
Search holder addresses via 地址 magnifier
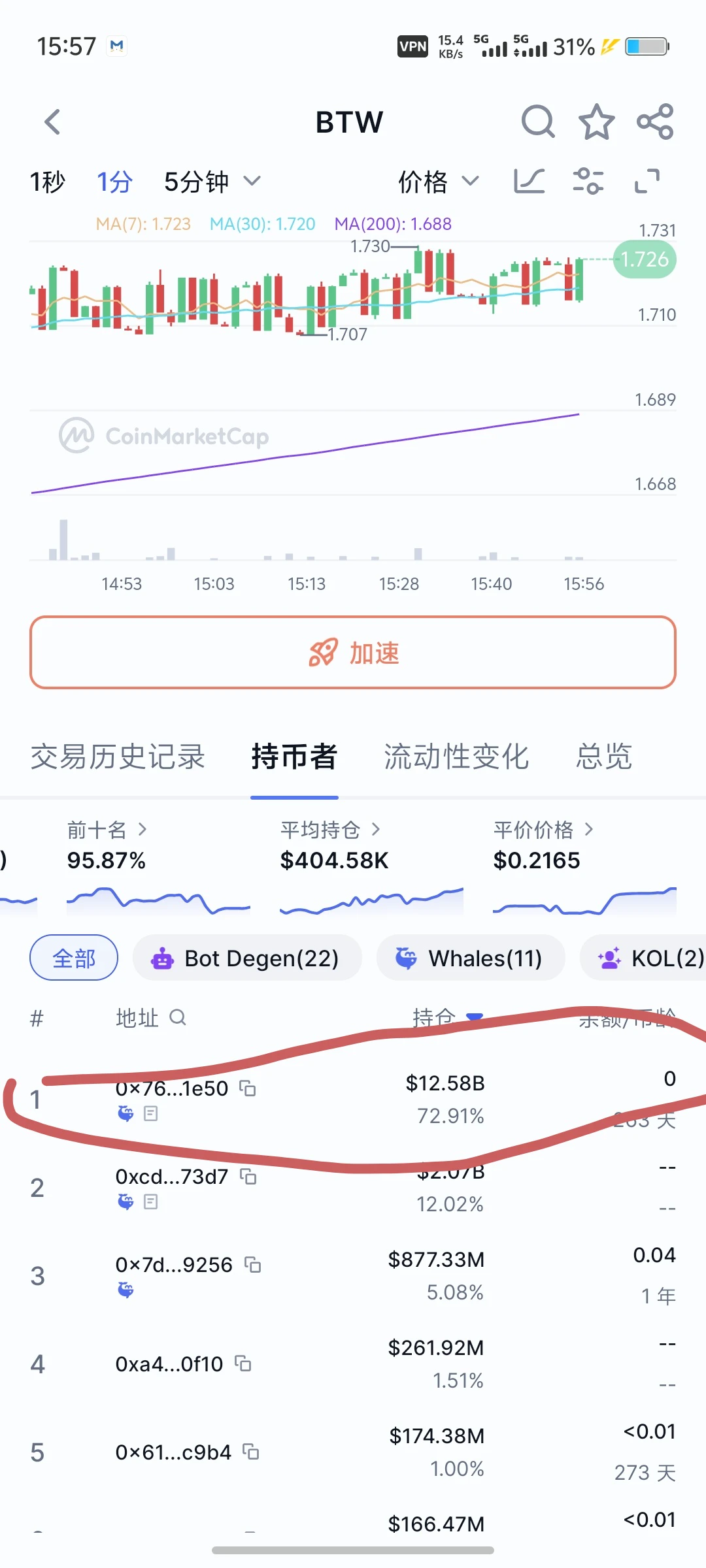(x=178, y=1017)
